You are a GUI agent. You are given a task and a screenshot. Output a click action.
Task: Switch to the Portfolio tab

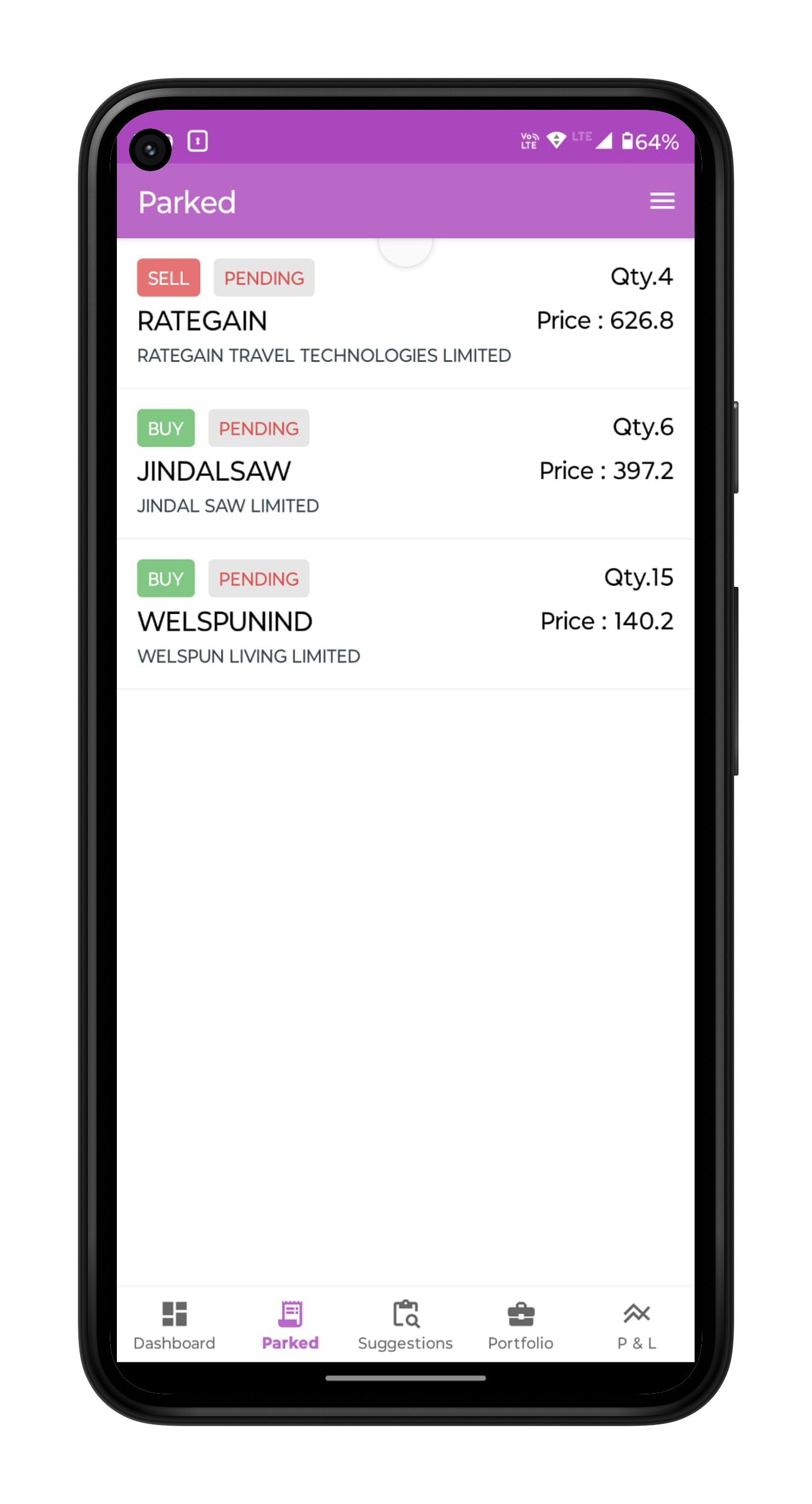tap(521, 1326)
